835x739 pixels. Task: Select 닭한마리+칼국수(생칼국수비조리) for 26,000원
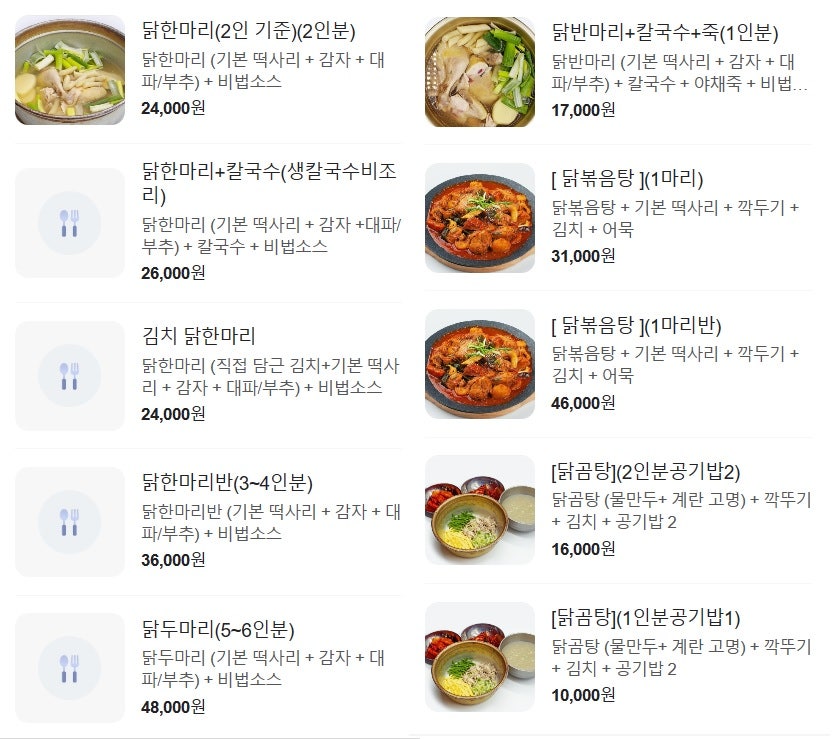[269, 182]
